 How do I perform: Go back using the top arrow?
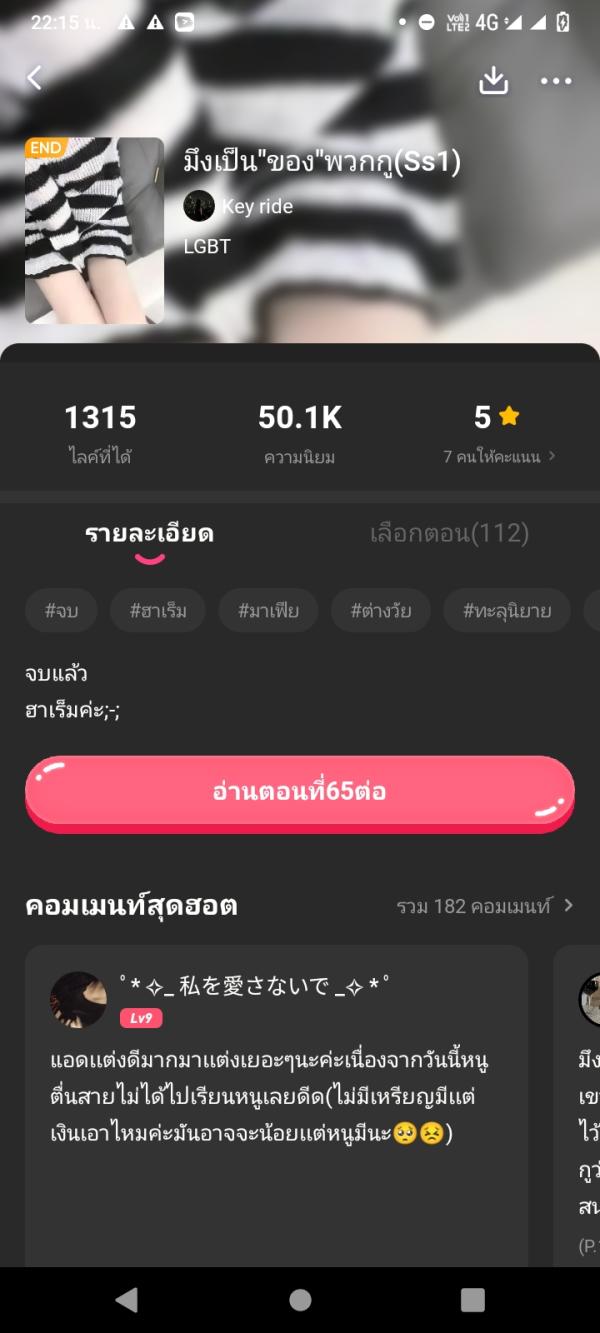tap(35, 78)
